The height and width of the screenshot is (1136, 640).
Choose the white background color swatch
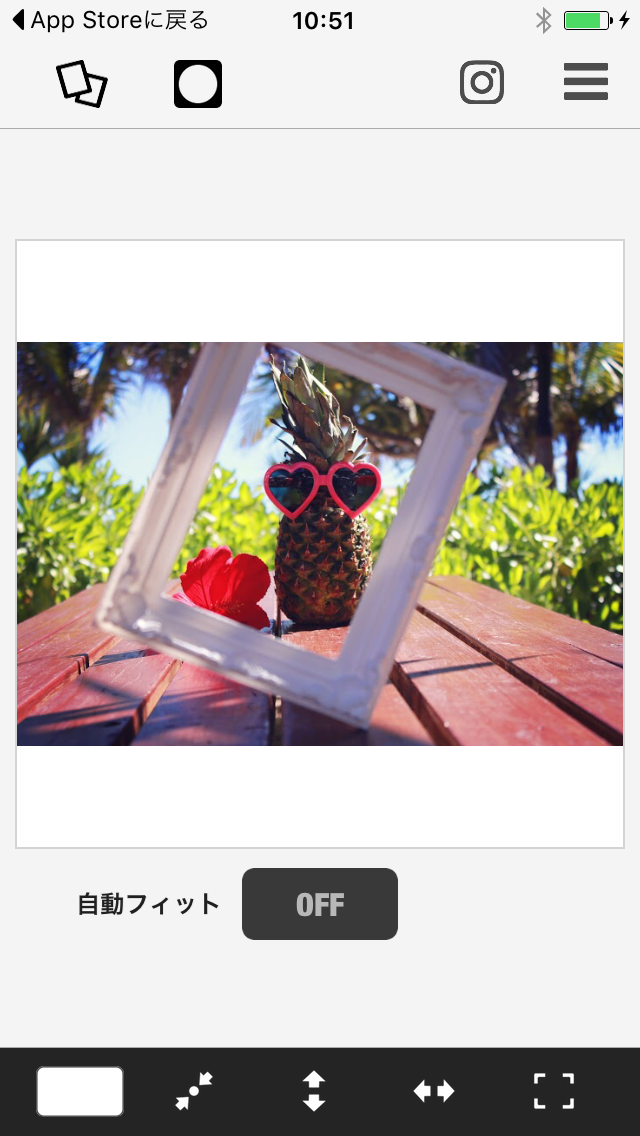(x=80, y=1091)
